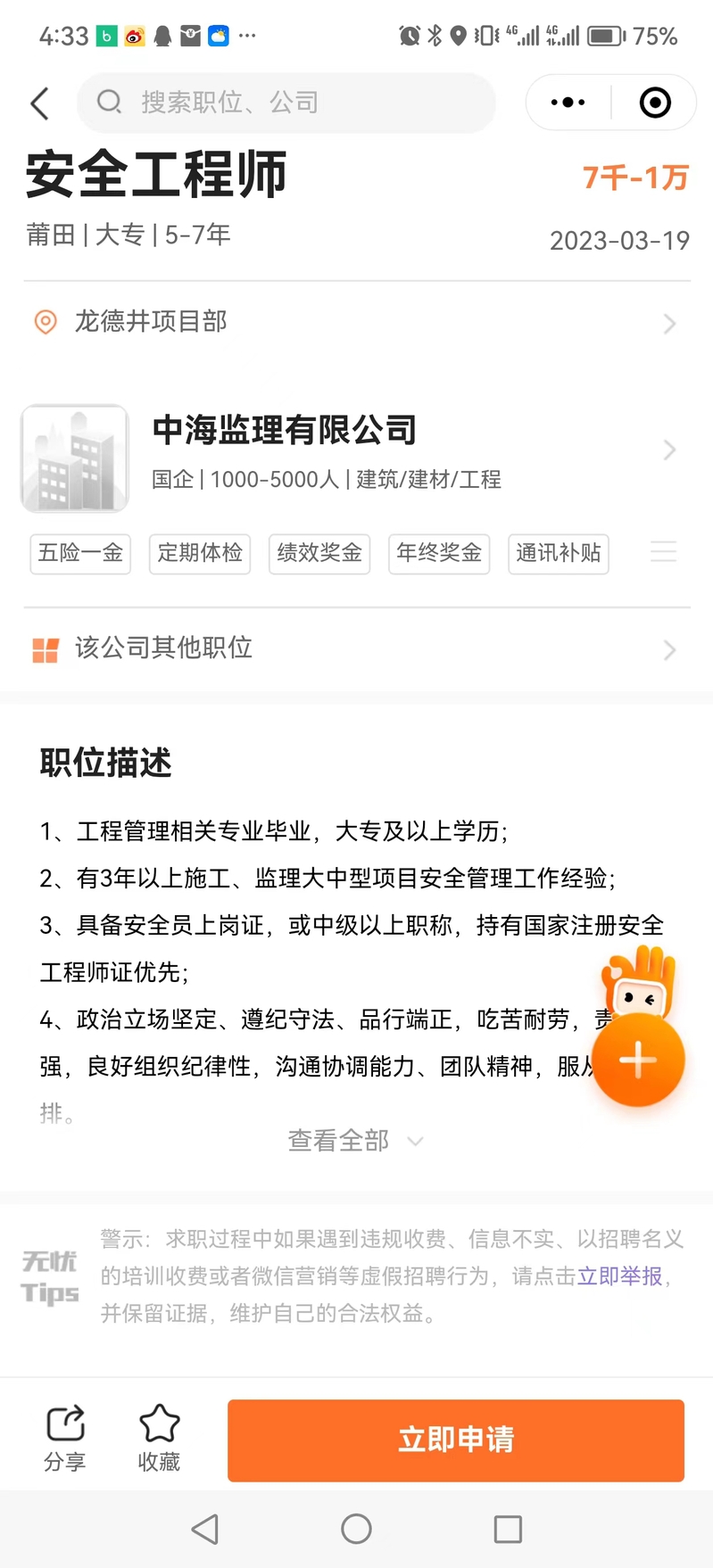The image size is (713, 1568).
Task: Apply now with 立即申请
Action: (x=455, y=1440)
